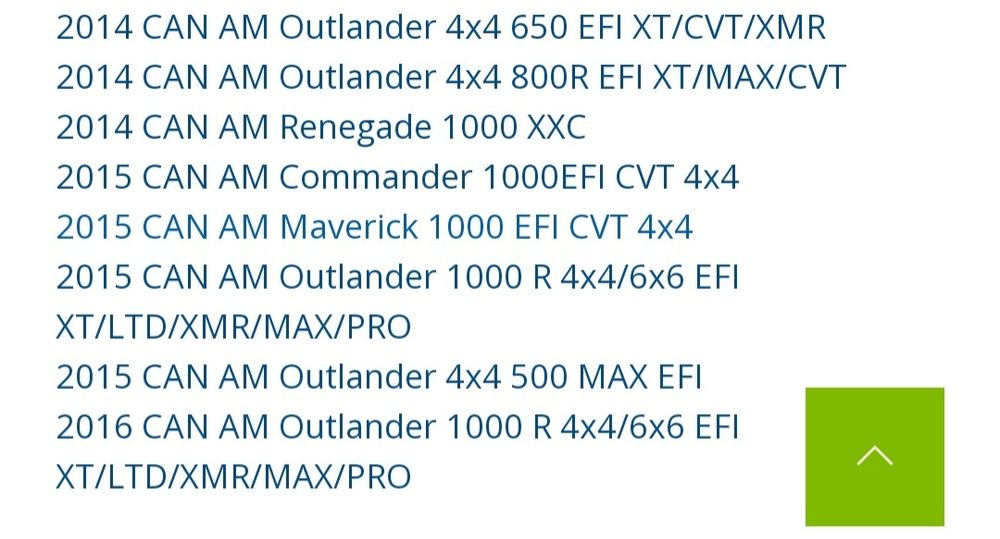1000x539 pixels.
Task: Open 2014 Outlander 4x4 650 EFI link
Action: [440, 27]
